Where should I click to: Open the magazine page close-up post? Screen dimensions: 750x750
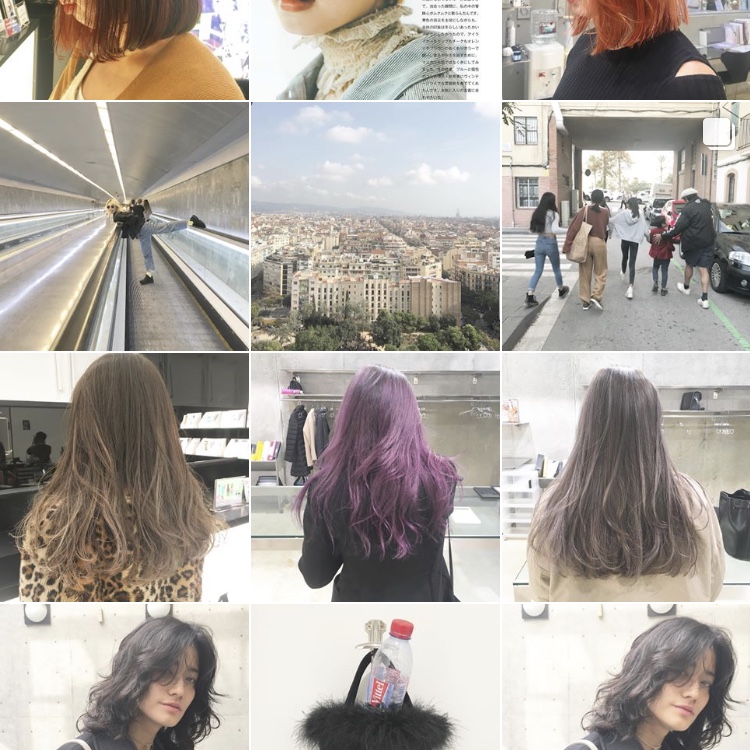375,49
